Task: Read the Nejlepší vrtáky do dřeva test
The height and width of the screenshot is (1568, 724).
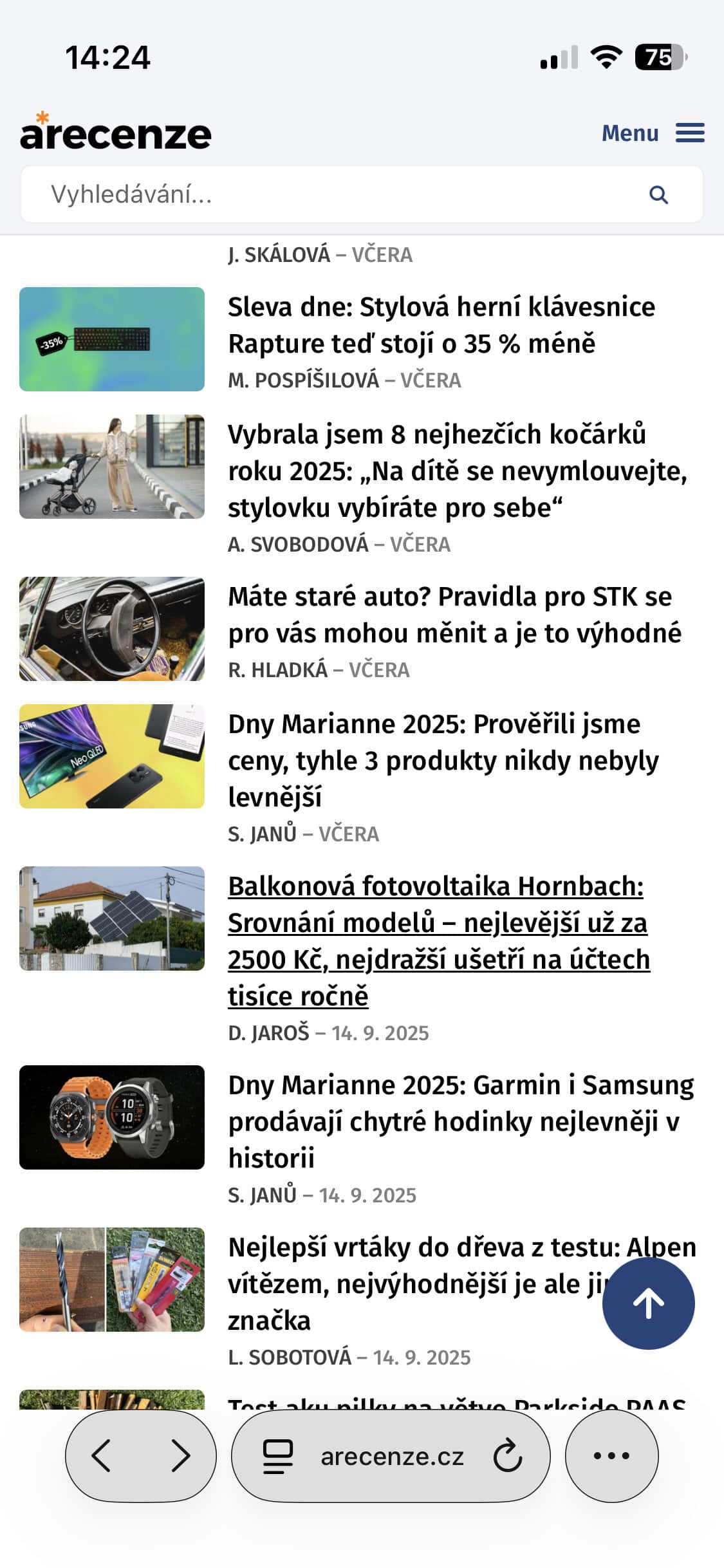Action: coord(412,1283)
